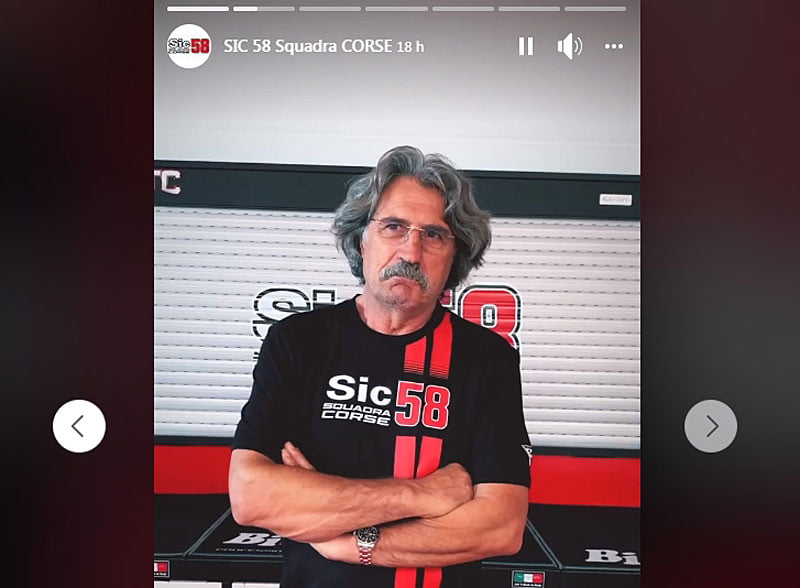Screen dimensions: 800x588
Task: Open SIC 58 Squadra CORSE profile picture
Action: point(189,46)
